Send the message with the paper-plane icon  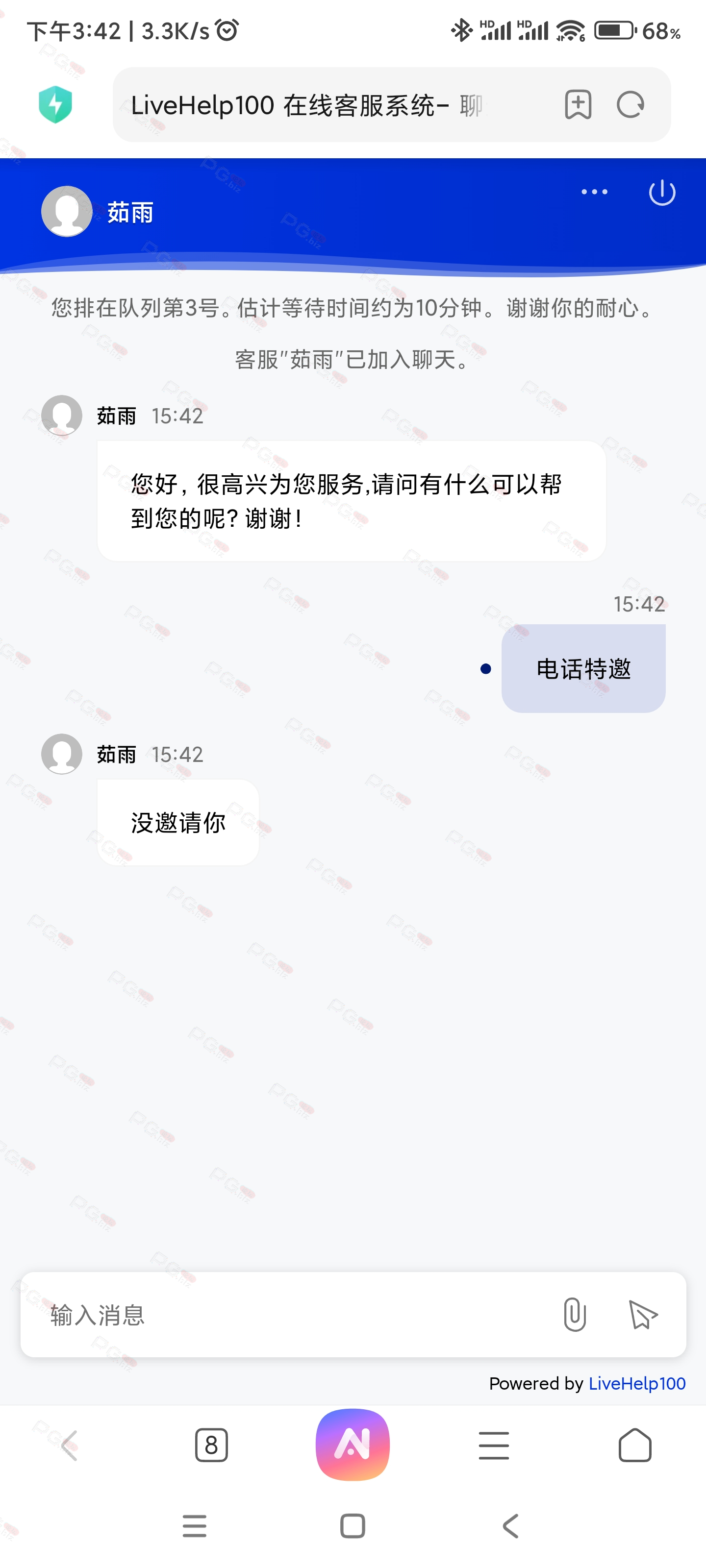pyautogui.click(x=643, y=1315)
